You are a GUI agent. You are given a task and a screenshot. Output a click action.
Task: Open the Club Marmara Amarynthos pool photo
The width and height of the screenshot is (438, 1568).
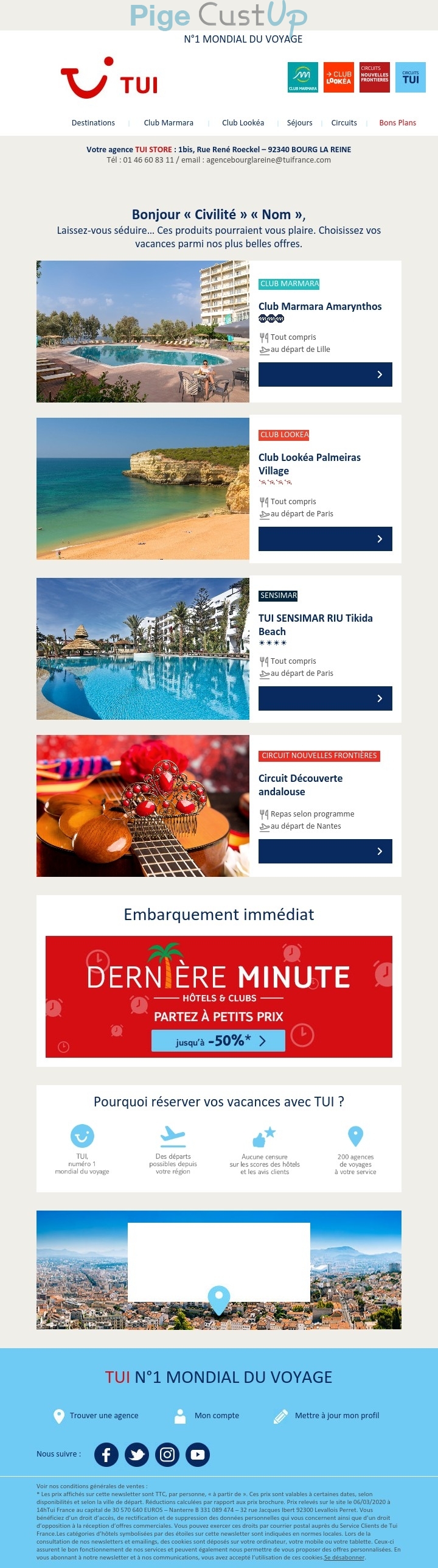143,331
